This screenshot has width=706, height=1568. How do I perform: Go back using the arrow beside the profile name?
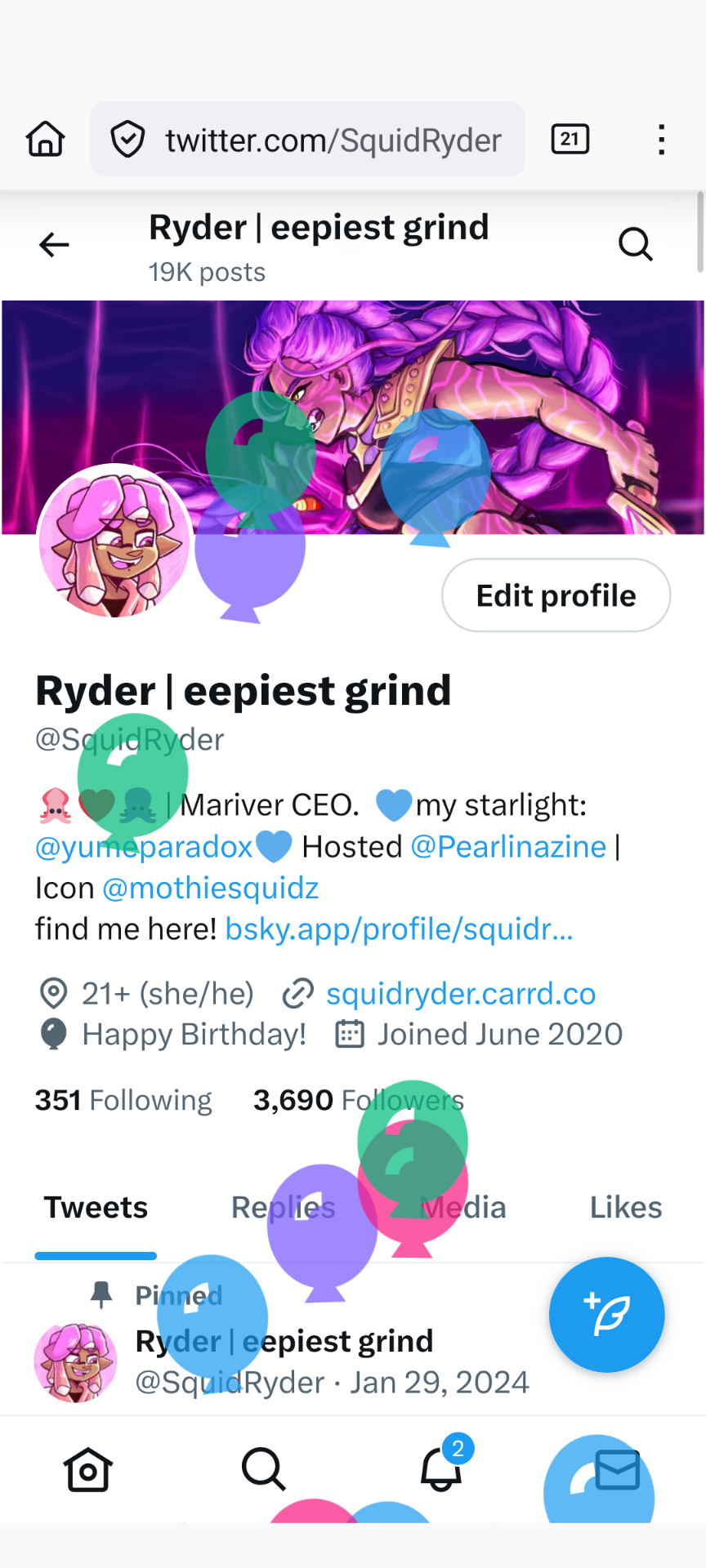[x=54, y=244]
